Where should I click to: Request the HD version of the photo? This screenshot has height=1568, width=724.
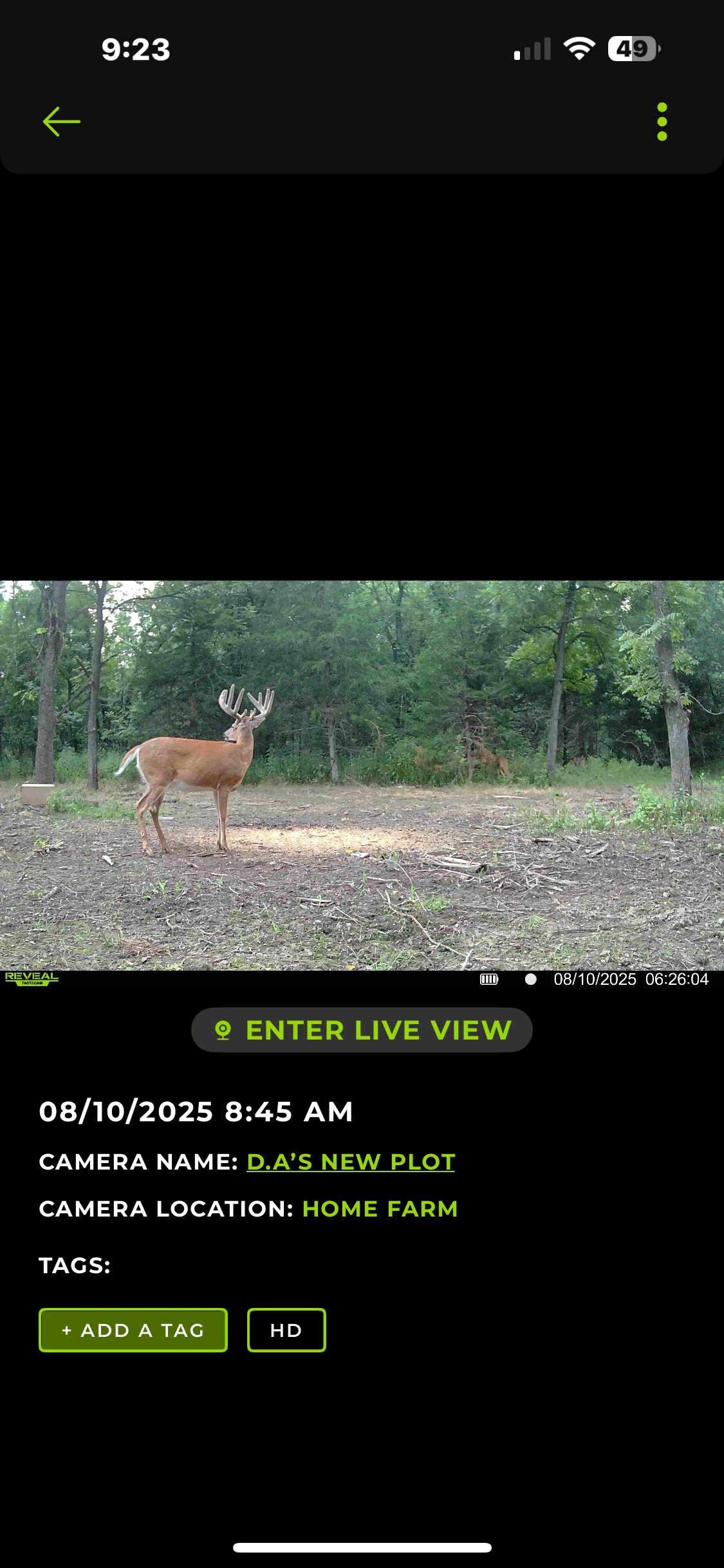(x=286, y=1330)
